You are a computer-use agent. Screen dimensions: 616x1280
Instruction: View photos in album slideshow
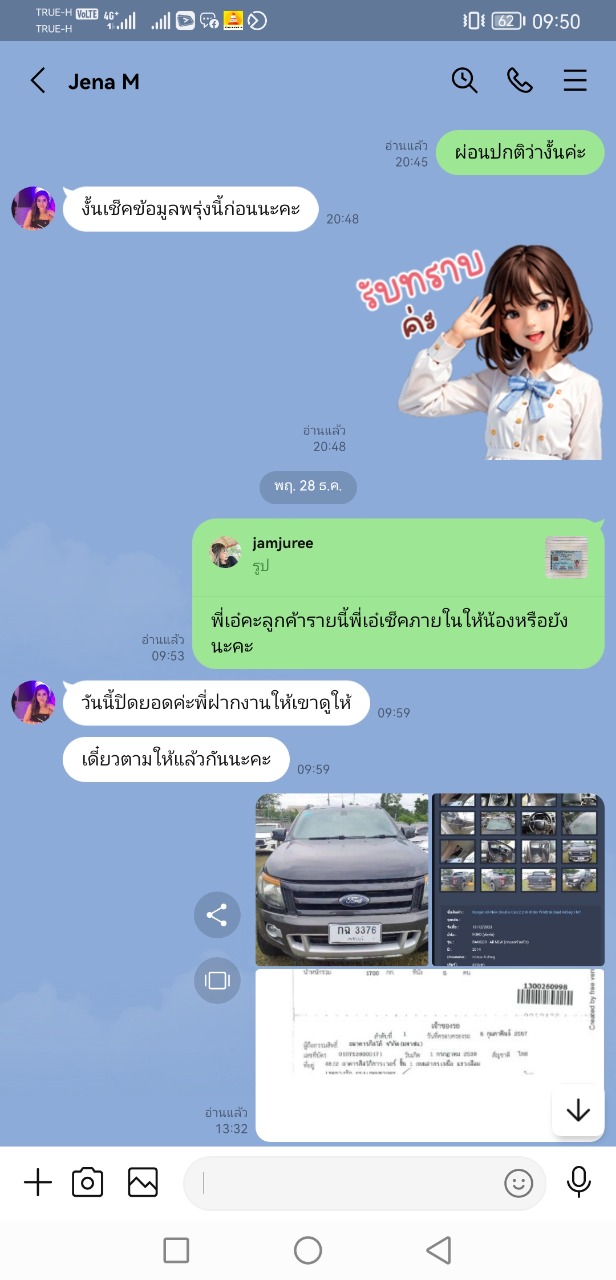pos(217,980)
